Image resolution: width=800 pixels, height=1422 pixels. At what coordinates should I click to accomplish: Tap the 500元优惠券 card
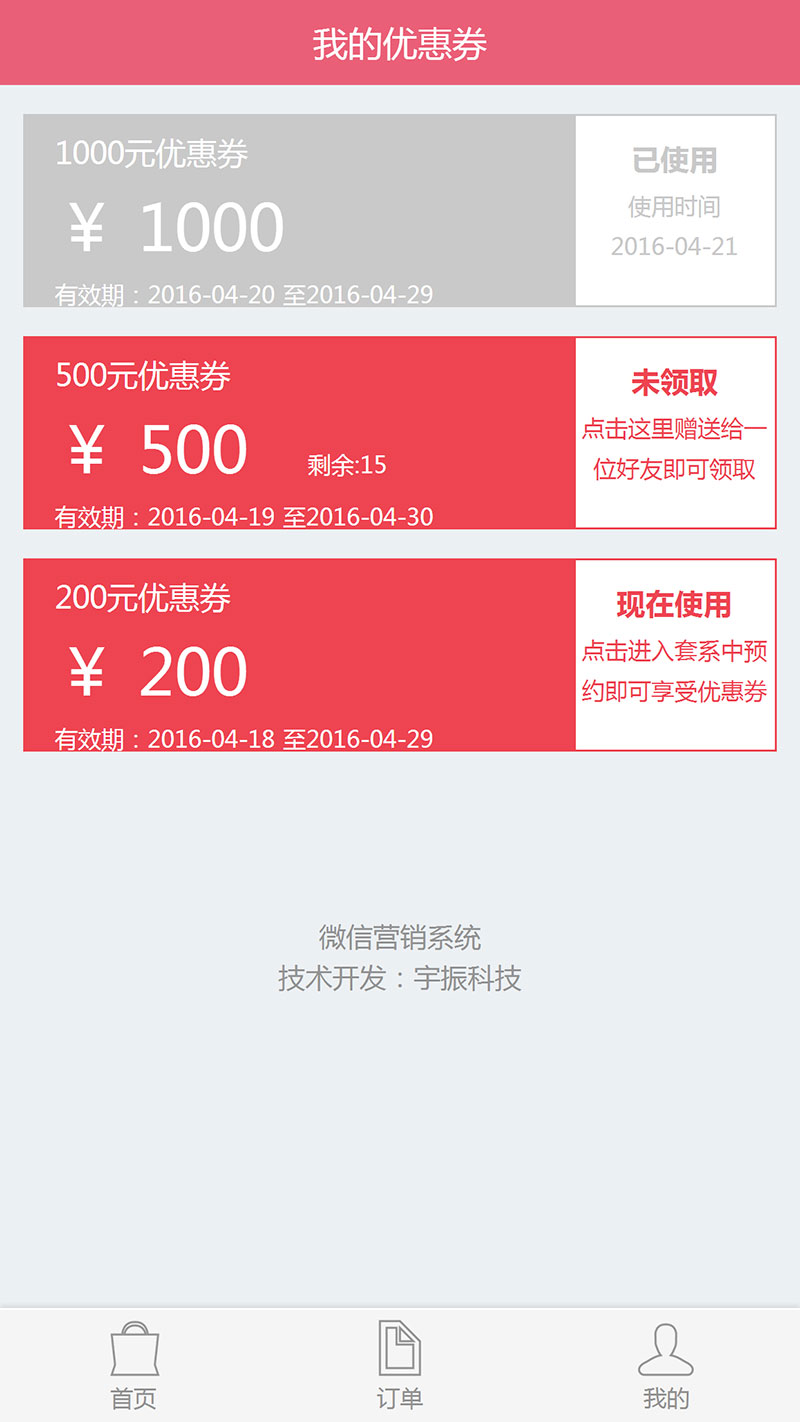point(295,433)
